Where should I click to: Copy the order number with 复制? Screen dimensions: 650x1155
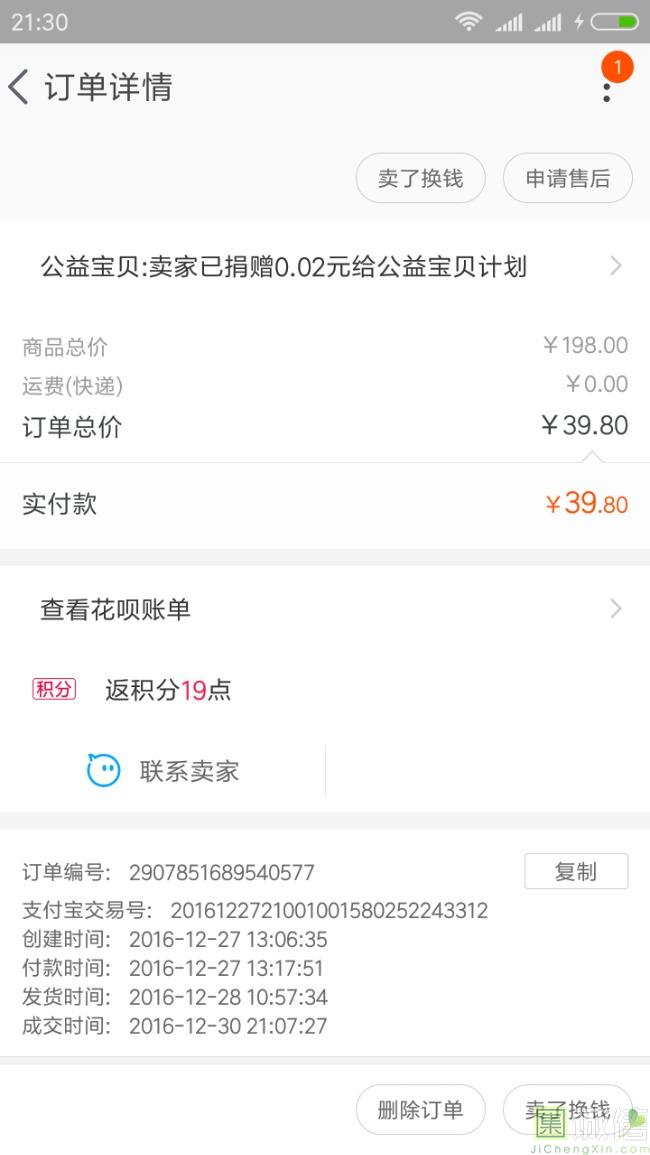click(x=576, y=871)
